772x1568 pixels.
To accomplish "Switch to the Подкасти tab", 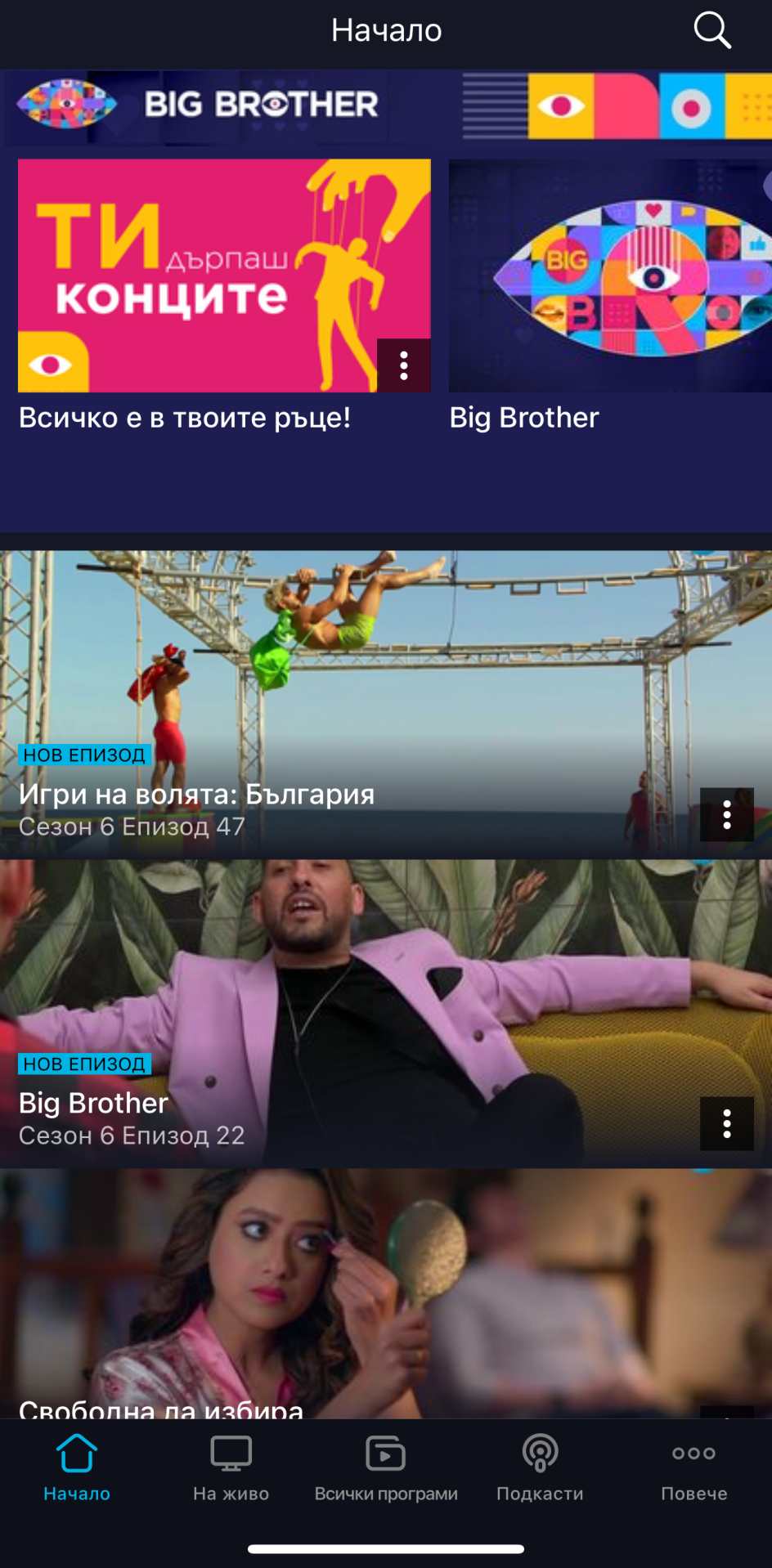I will pos(540,1468).
